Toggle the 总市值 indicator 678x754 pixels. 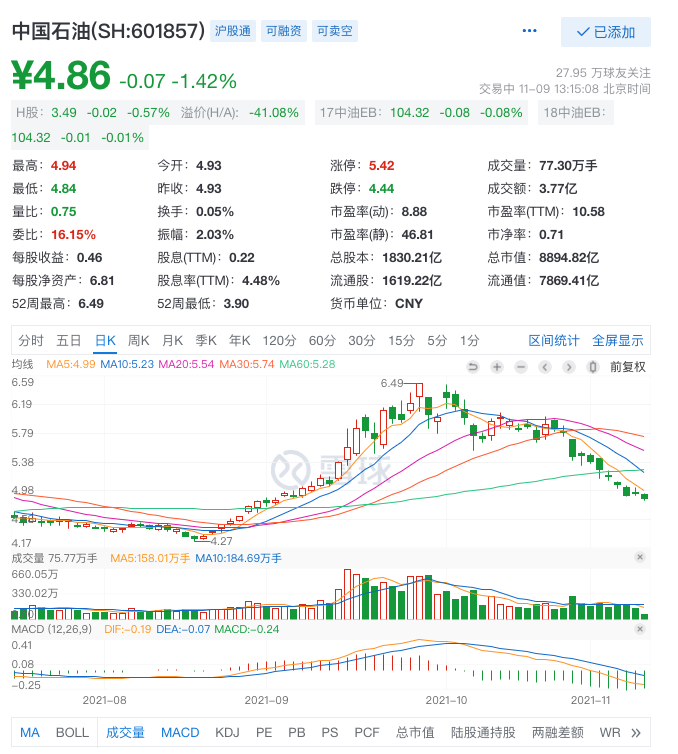pyautogui.click(x=415, y=732)
